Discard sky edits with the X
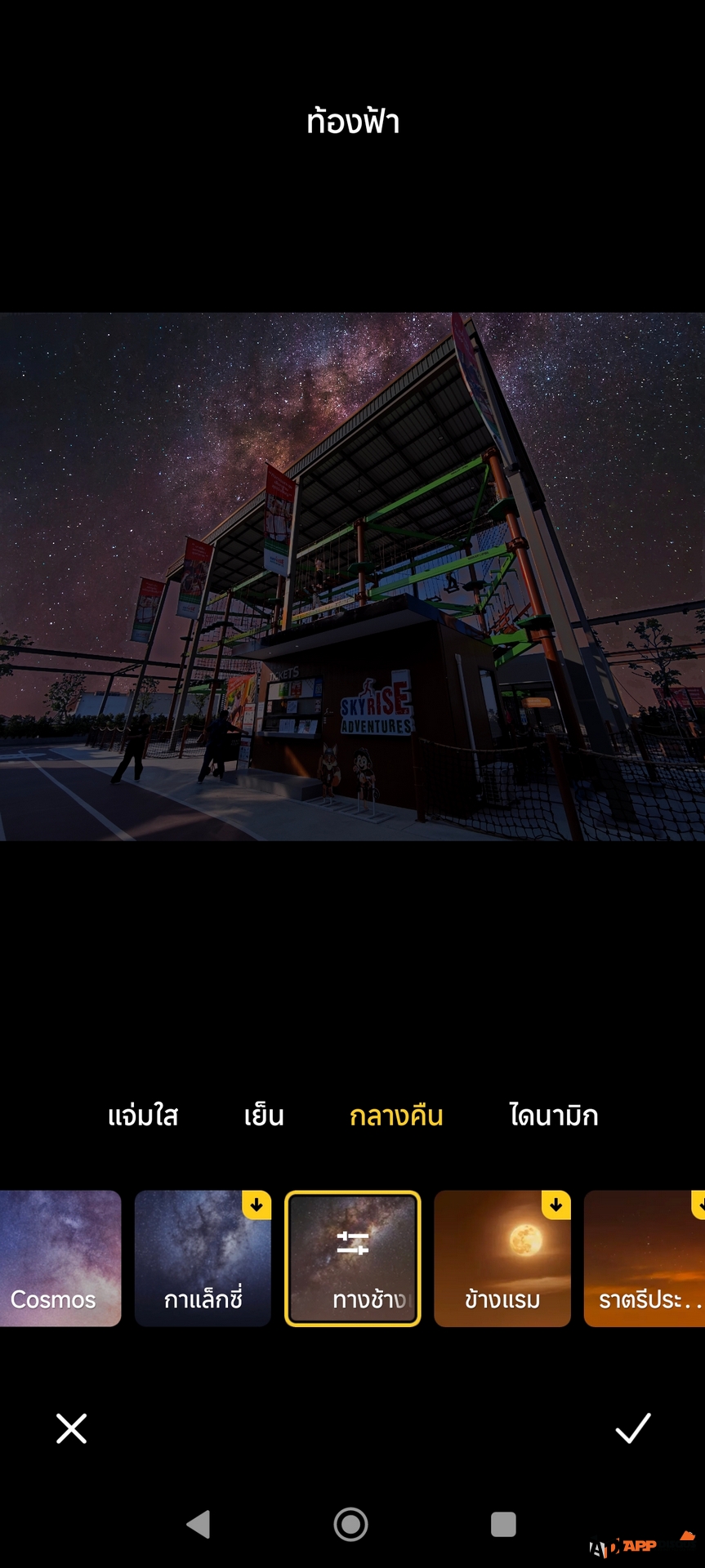The width and height of the screenshot is (705, 1568). pos(71,1428)
